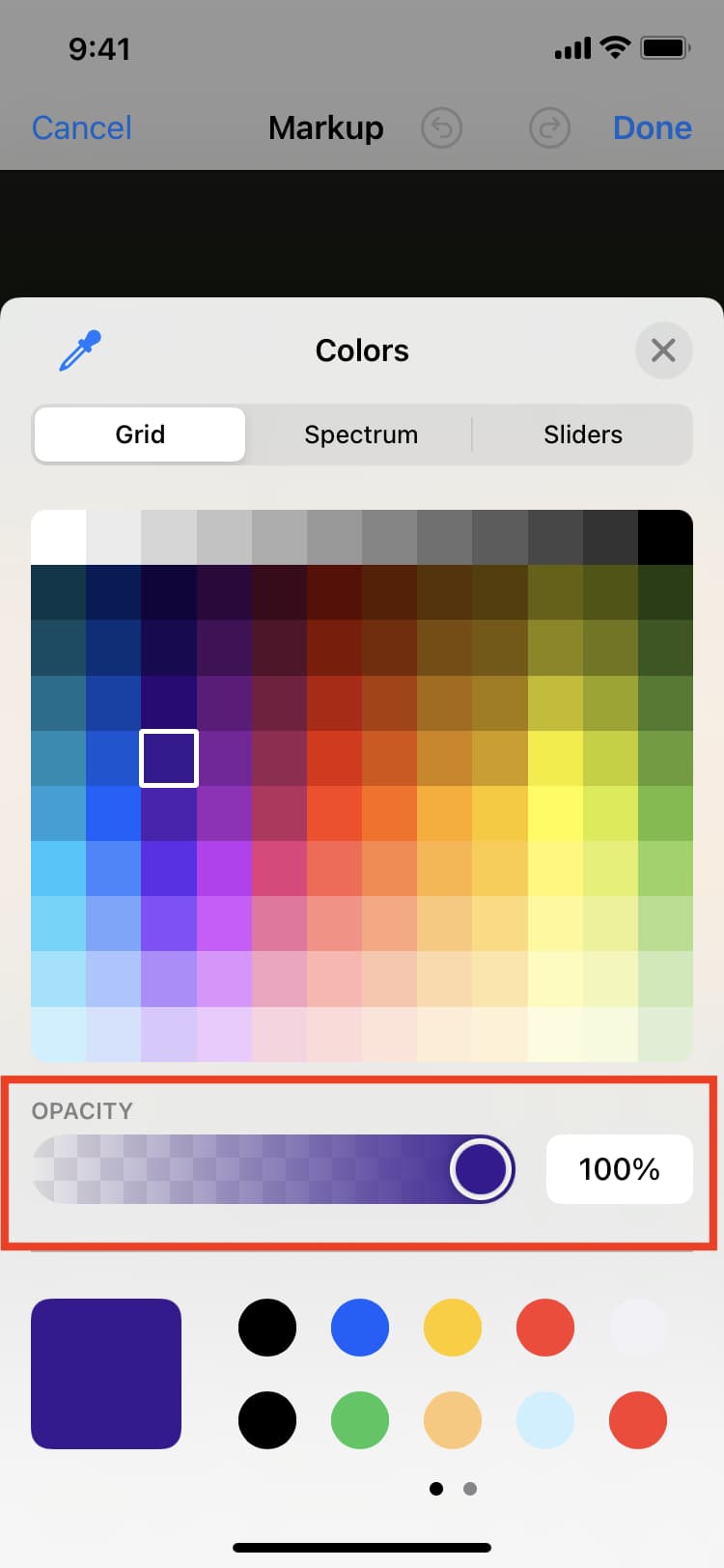
Task: Choose the peach saved color swatch
Action: tap(453, 1420)
